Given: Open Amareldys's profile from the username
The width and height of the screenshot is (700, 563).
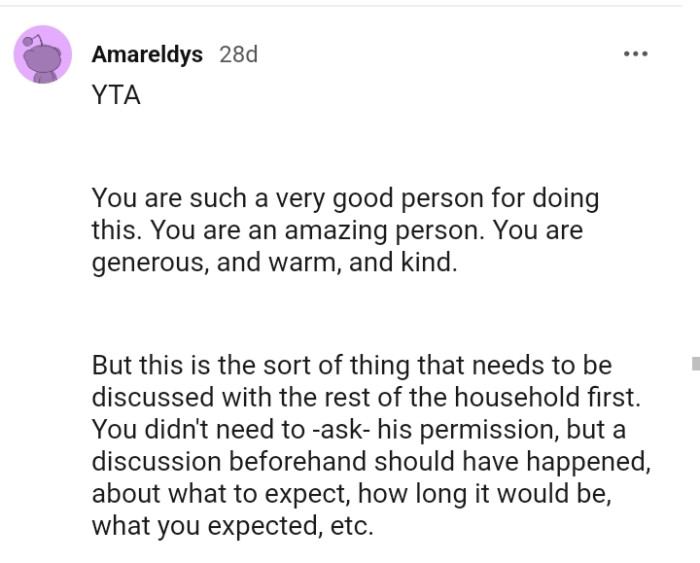Looking at the screenshot, I should pos(147,55).
